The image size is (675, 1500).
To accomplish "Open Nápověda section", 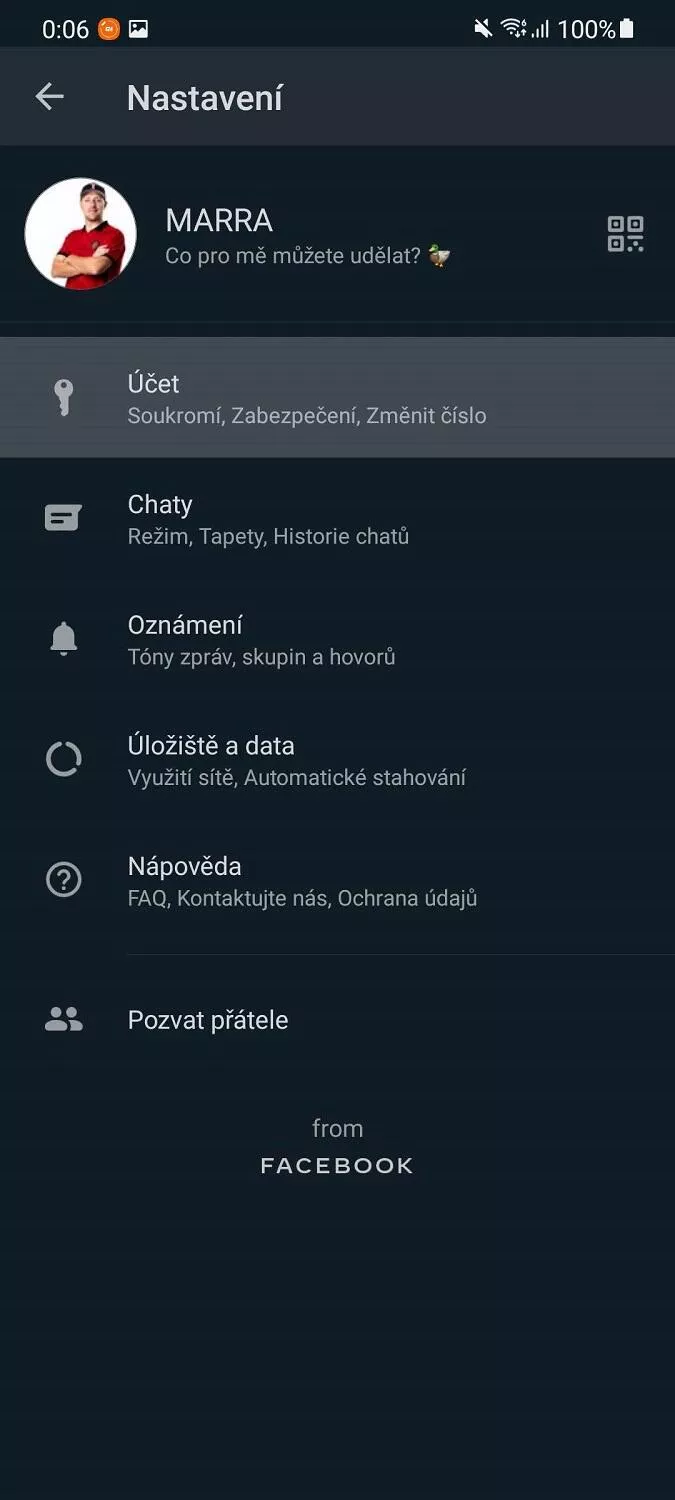I will coord(337,881).
